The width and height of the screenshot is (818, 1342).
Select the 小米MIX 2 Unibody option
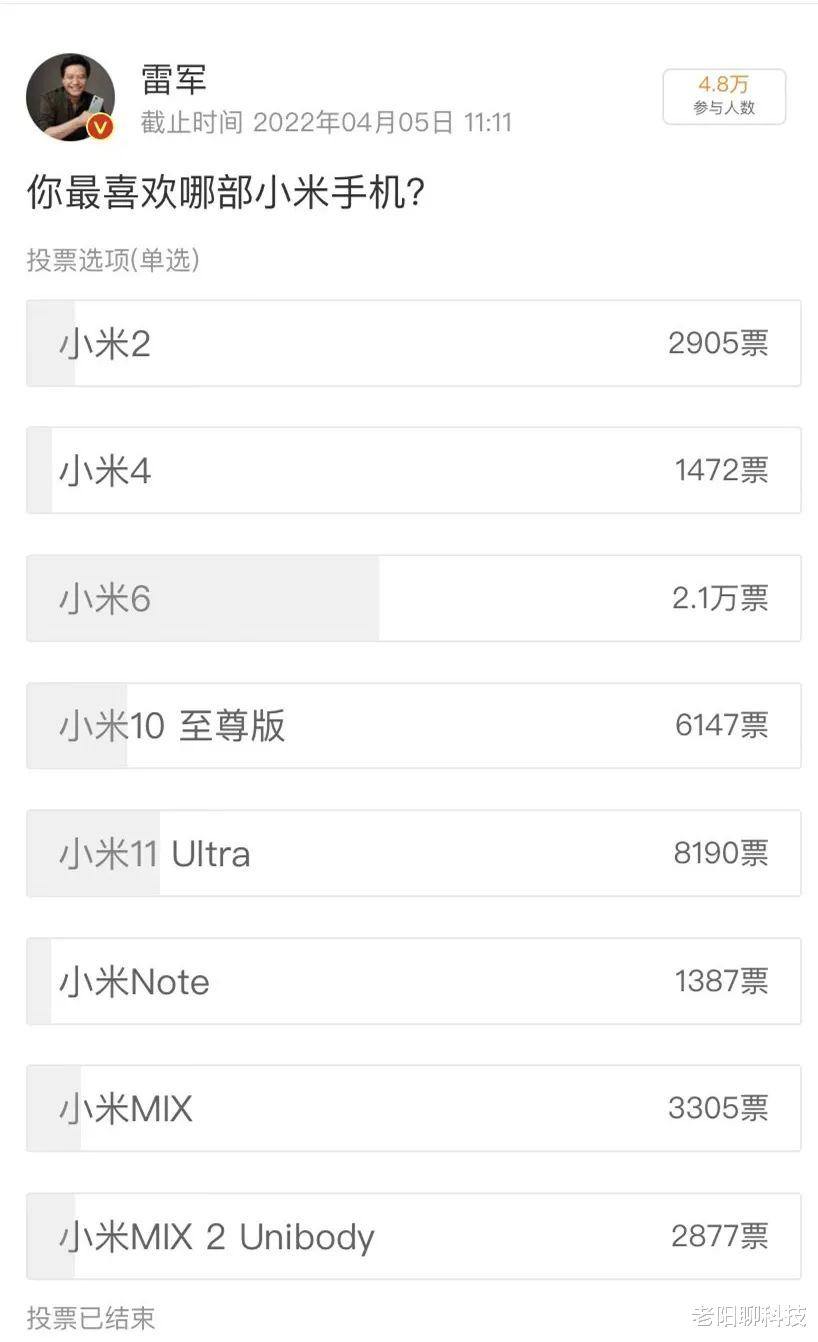click(410, 1236)
